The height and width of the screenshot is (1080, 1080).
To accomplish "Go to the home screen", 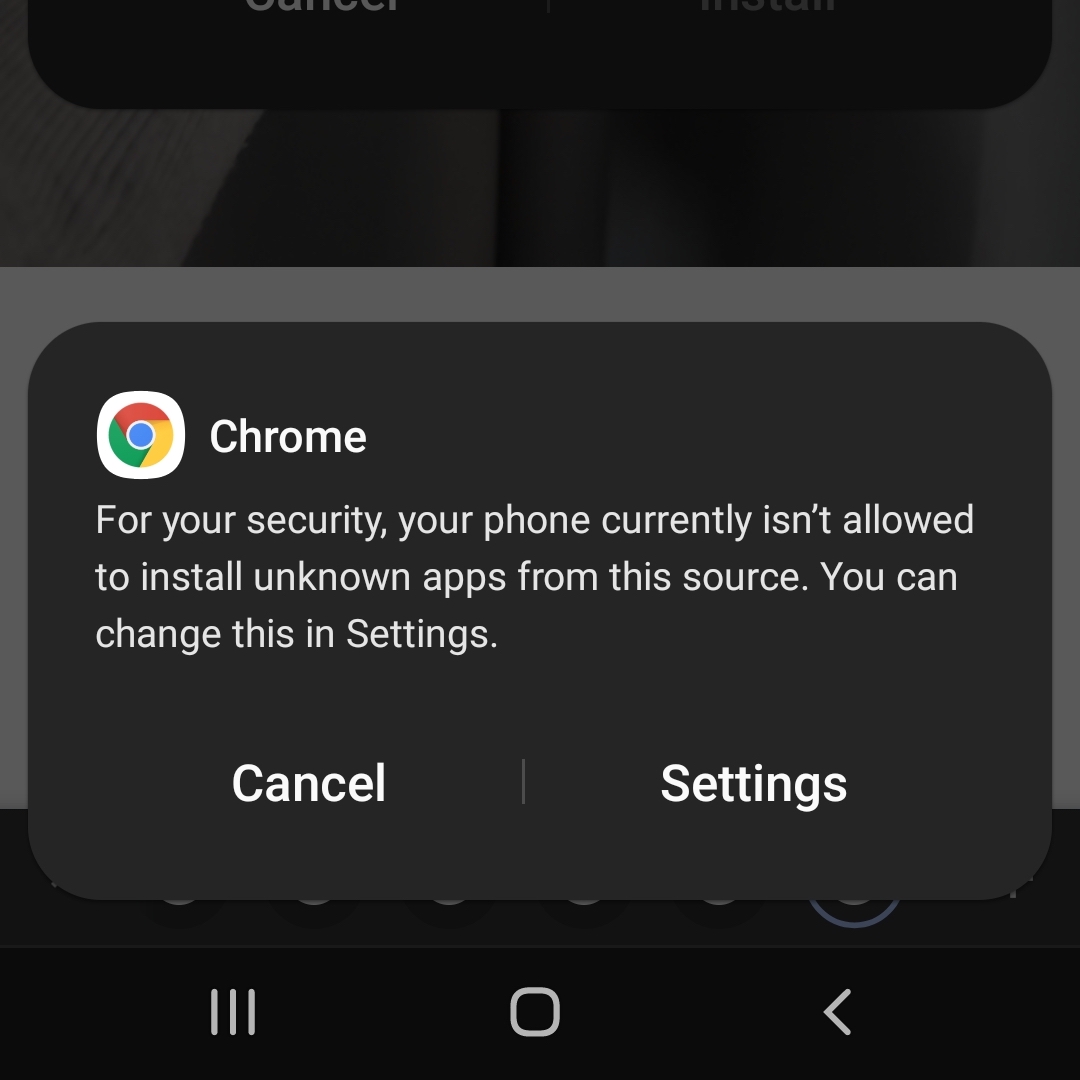I will pos(535,1012).
